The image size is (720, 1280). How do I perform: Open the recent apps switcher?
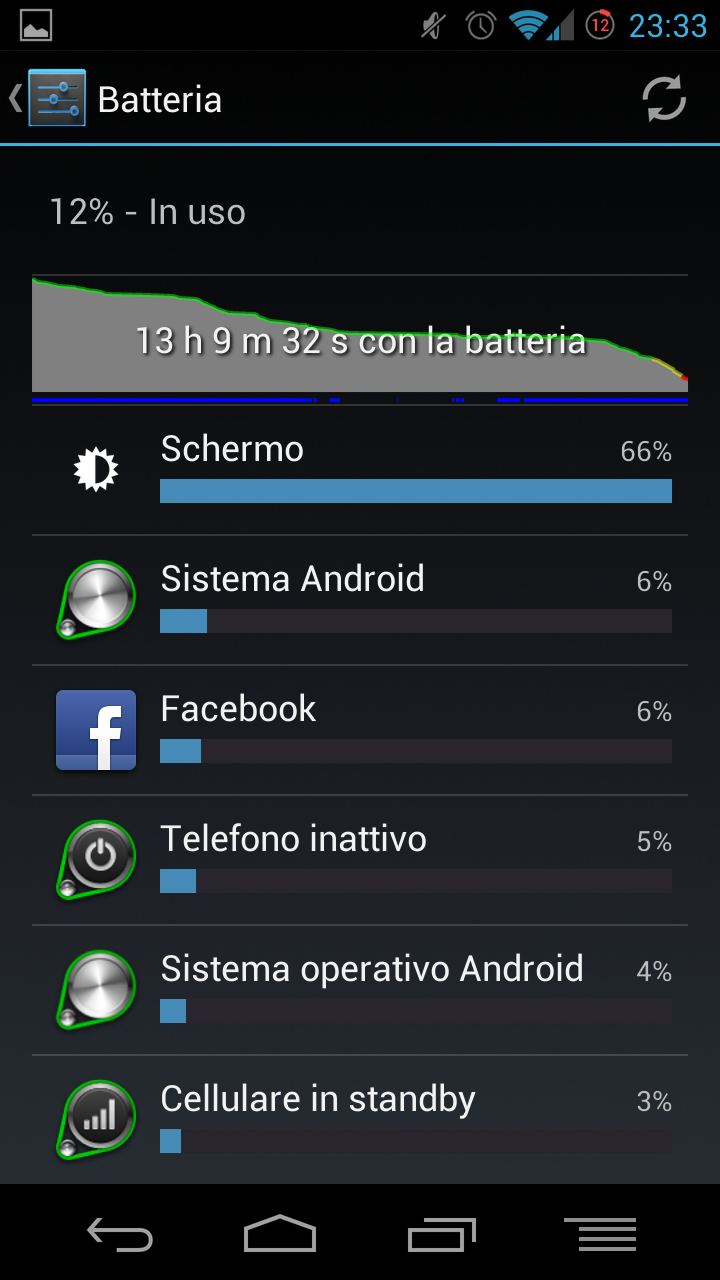point(441,1233)
